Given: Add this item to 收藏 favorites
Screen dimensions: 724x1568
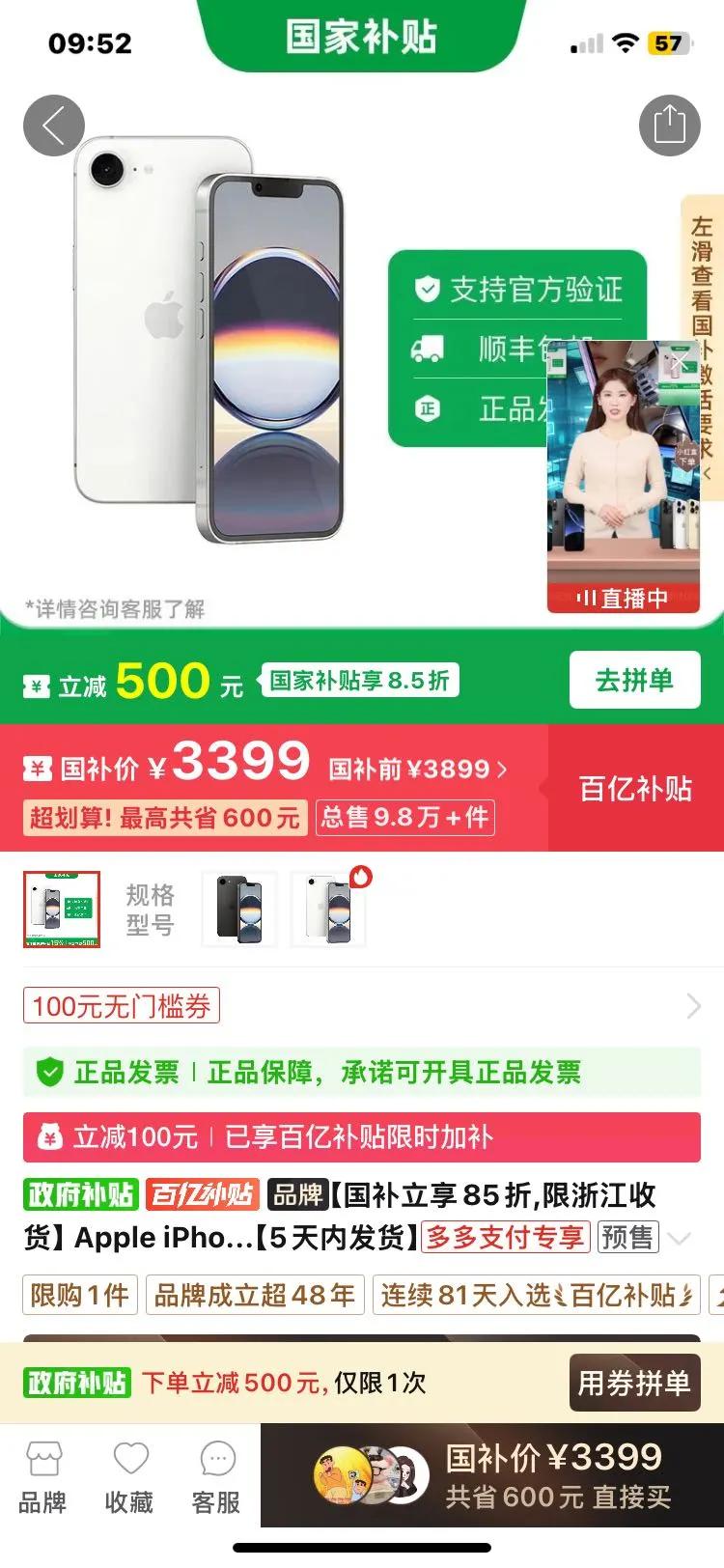Looking at the screenshot, I should (x=129, y=1475).
